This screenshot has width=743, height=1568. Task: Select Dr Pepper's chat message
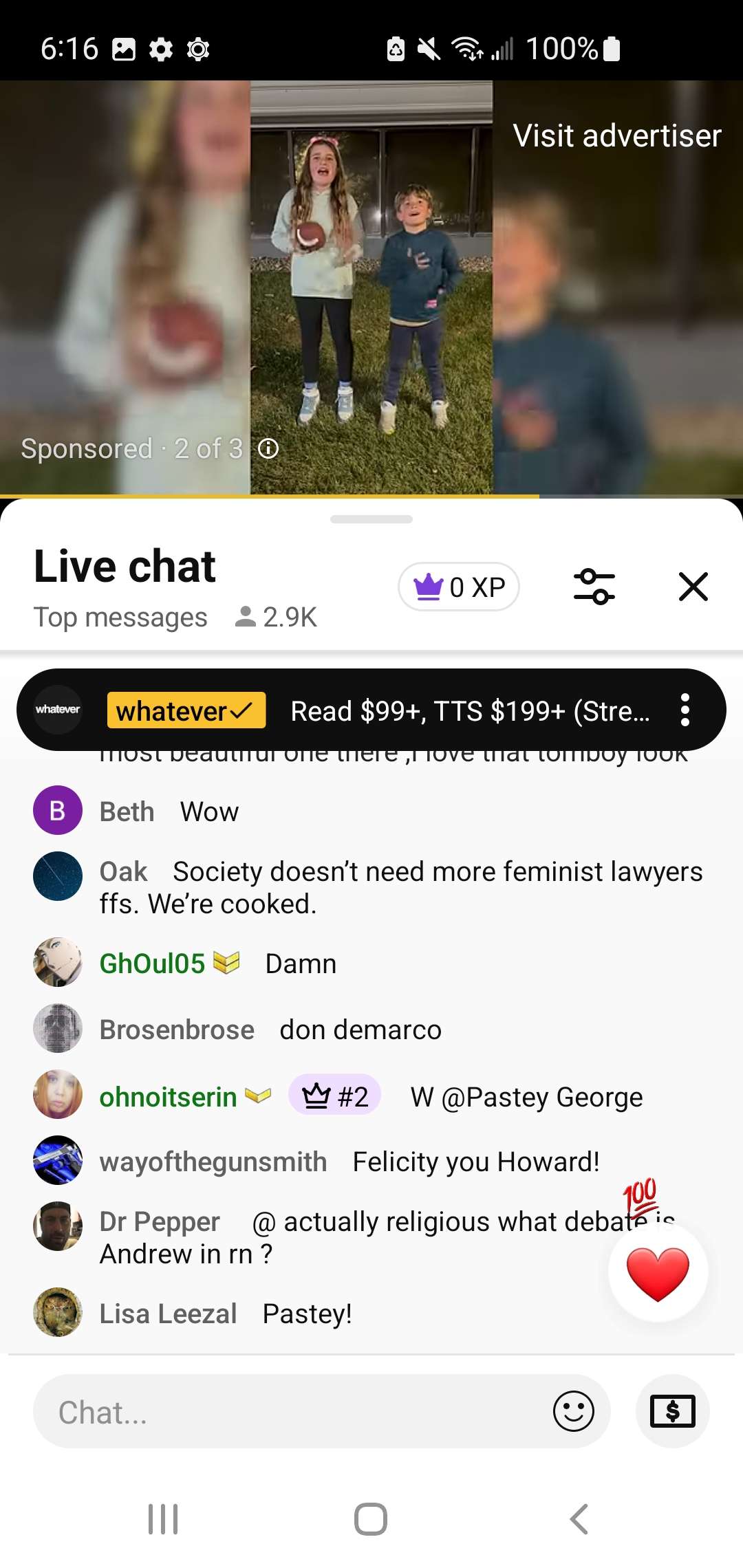[x=385, y=1237]
